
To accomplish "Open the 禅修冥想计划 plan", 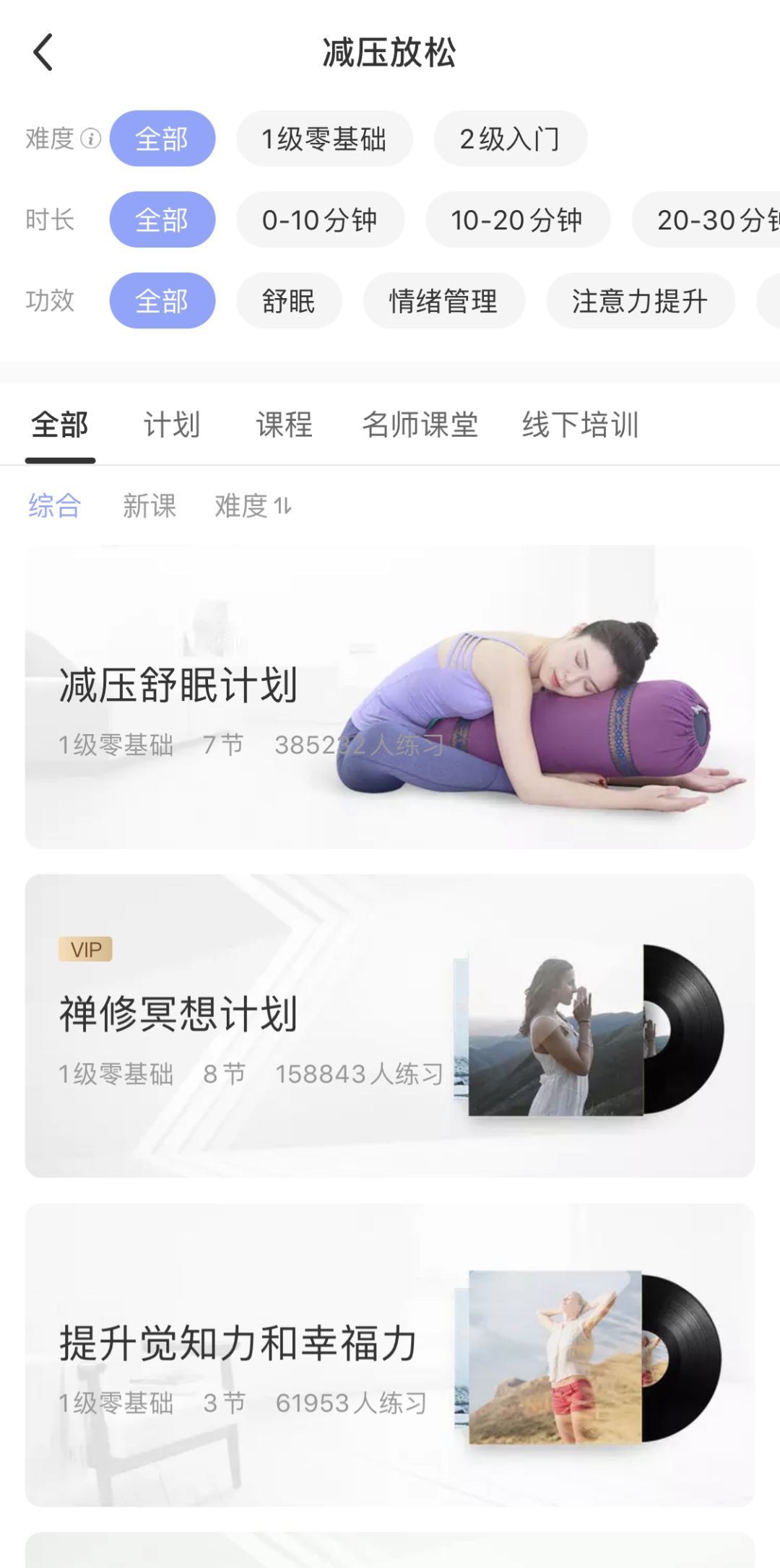I will 390,1025.
